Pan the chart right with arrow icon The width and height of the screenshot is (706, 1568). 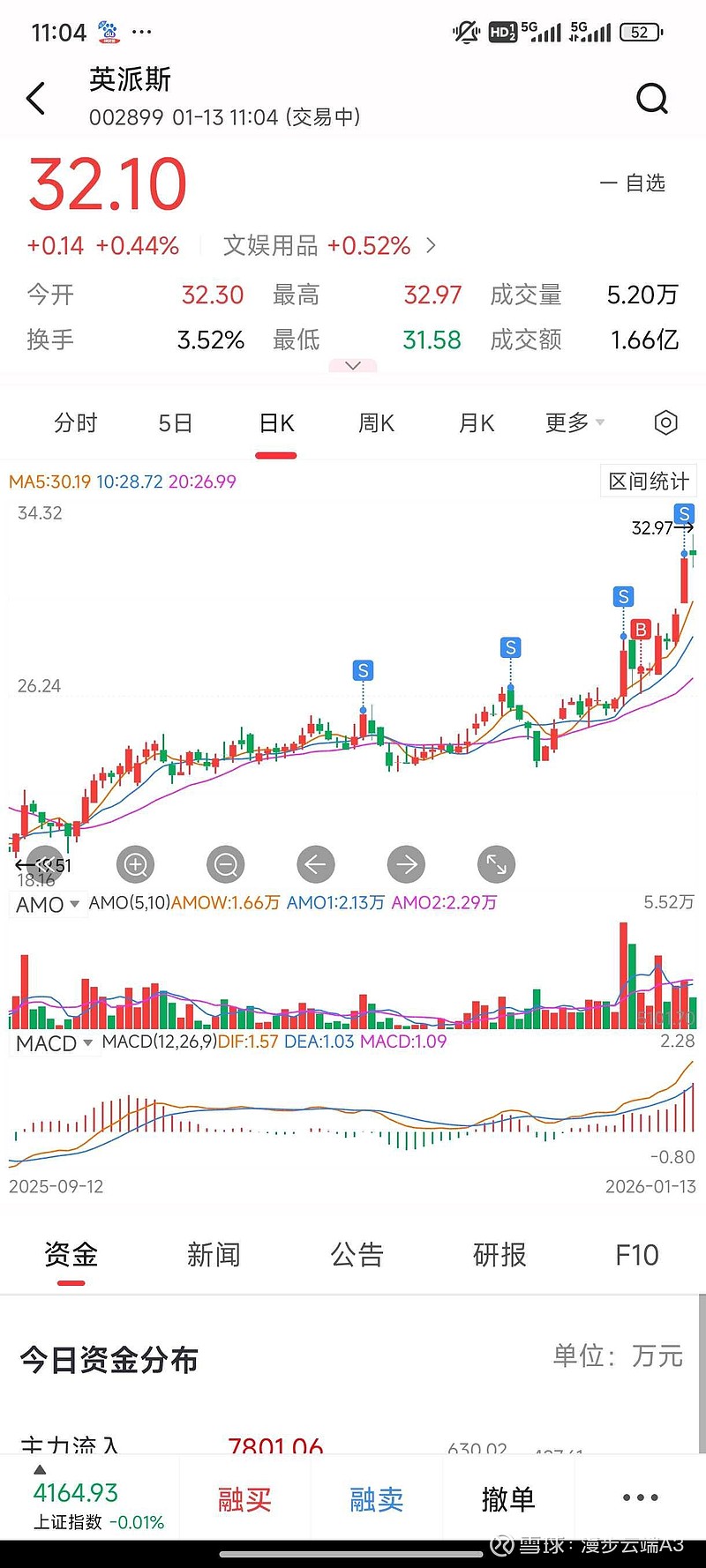406,864
